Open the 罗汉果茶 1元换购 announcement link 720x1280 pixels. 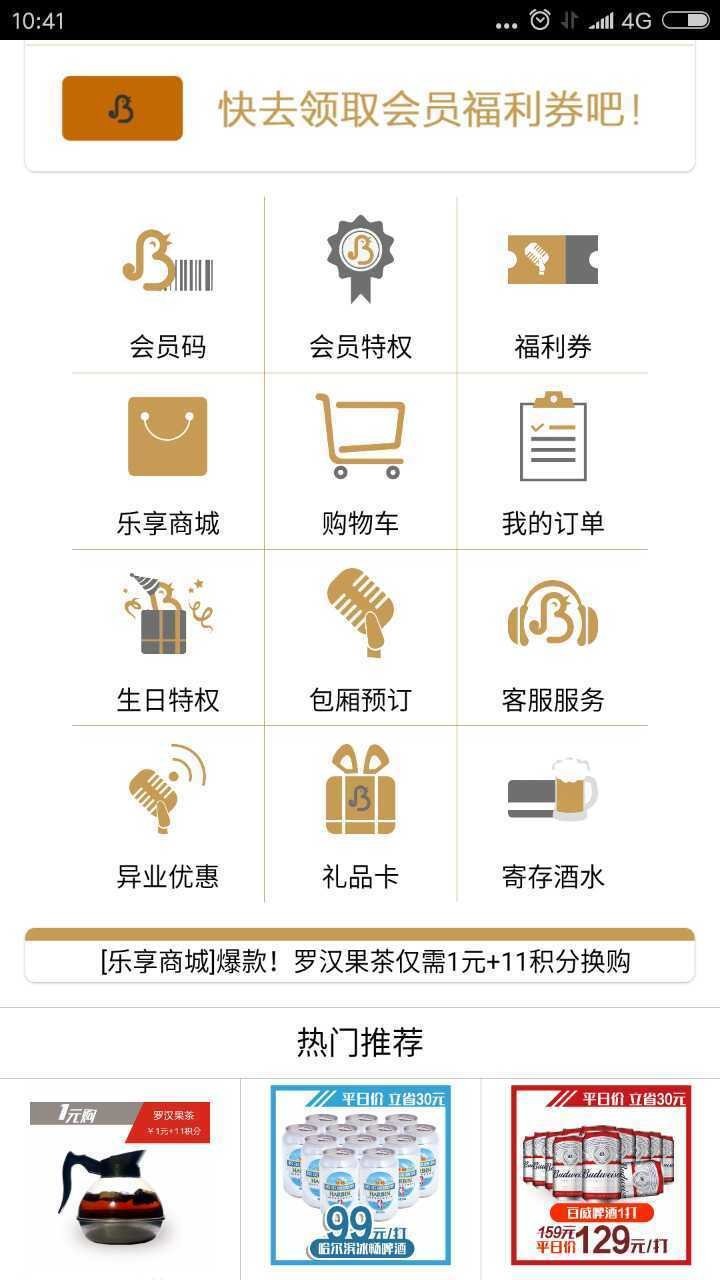360,958
